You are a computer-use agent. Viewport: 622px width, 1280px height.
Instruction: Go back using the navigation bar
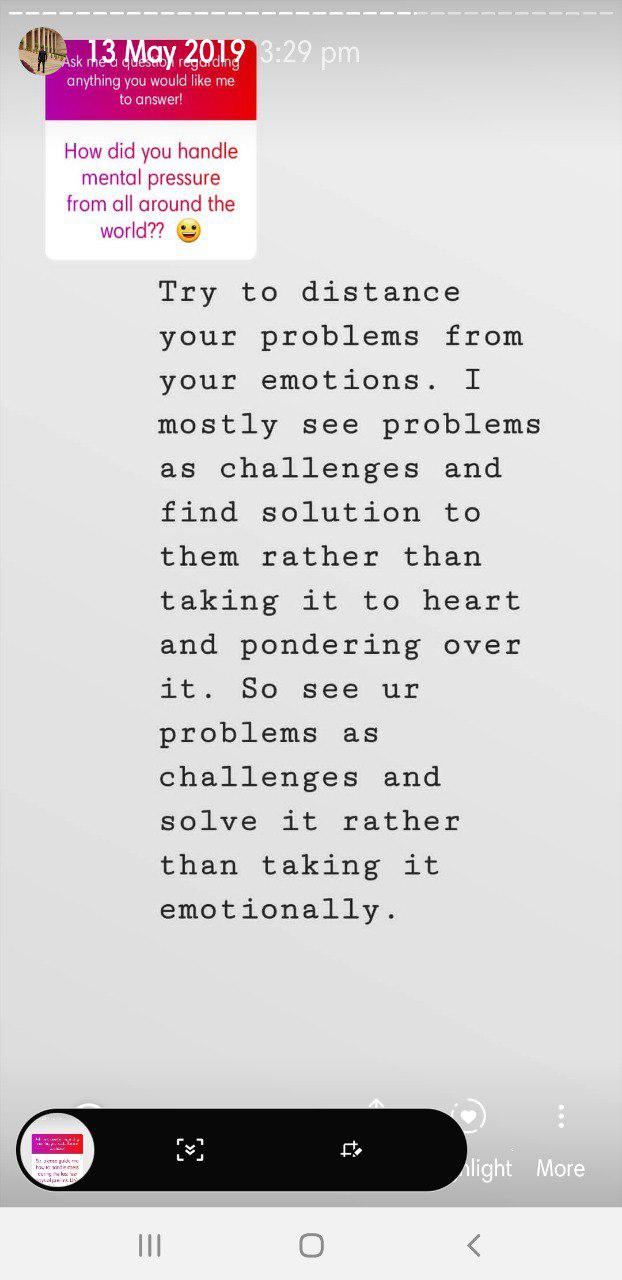click(474, 1245)
